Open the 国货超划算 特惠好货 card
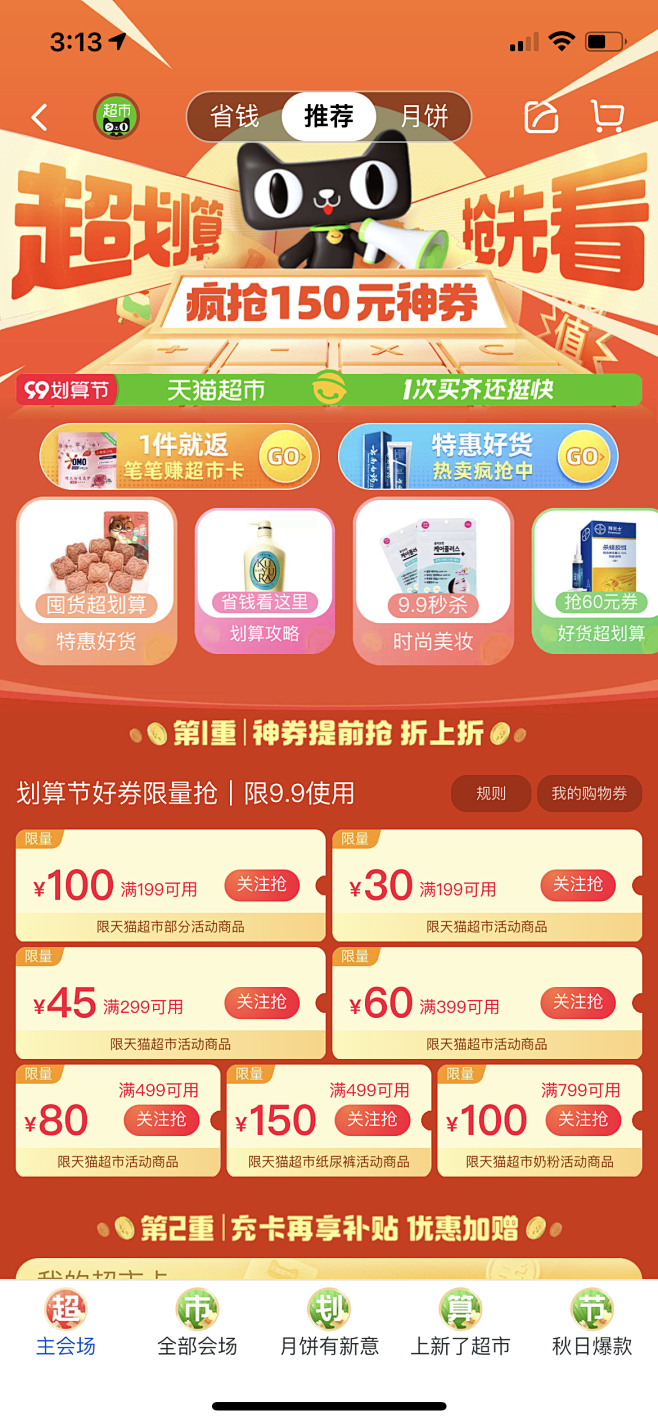This screenshot has width=658, height=1424. (x=97, y=580)
